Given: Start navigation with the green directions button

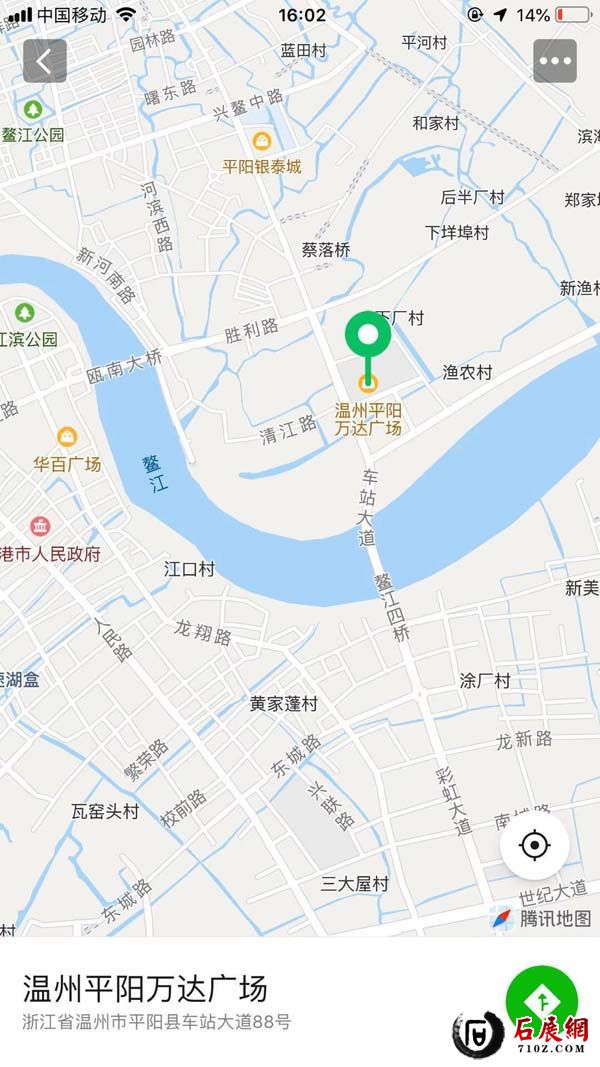Looking at the screenshot, I should click(540, 998).
